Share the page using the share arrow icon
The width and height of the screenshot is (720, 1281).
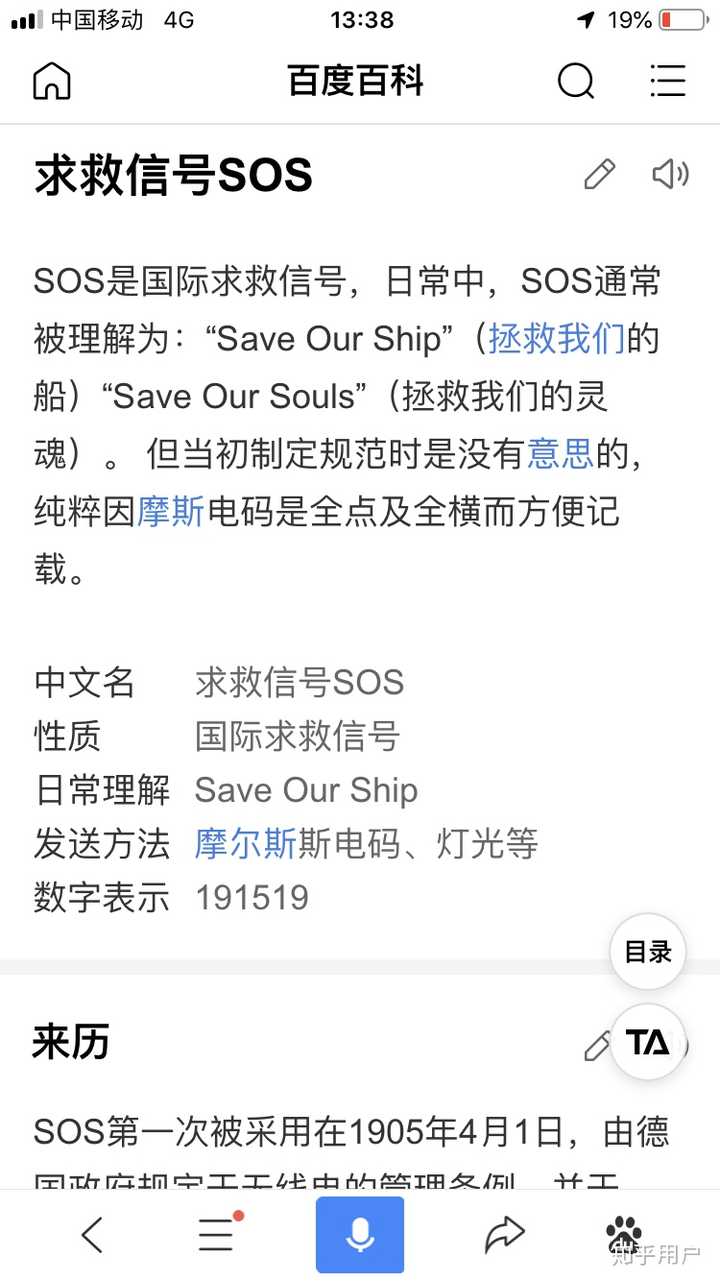[506, 1234]
